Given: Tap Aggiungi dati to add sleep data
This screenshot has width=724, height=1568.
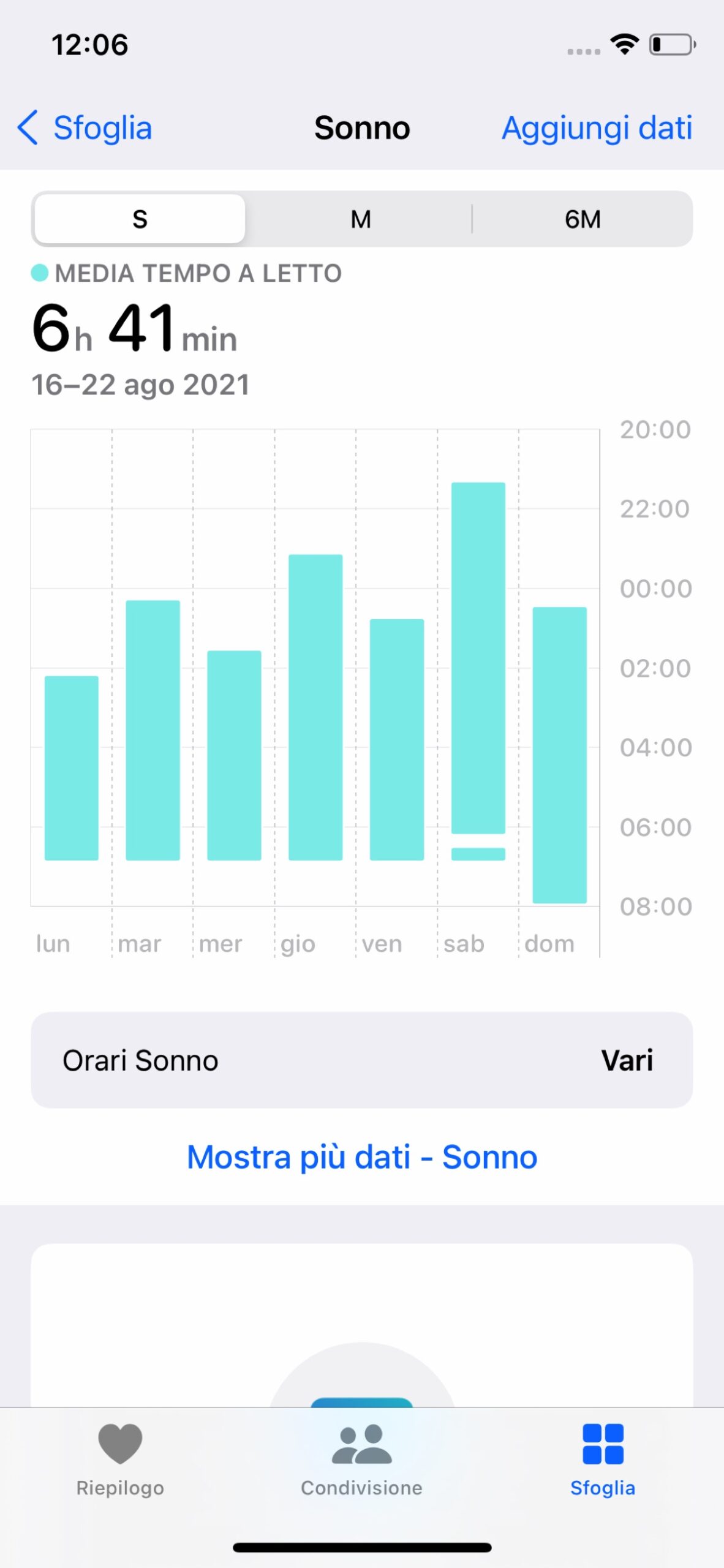Looking at the screenshot, I should (597, 128).
